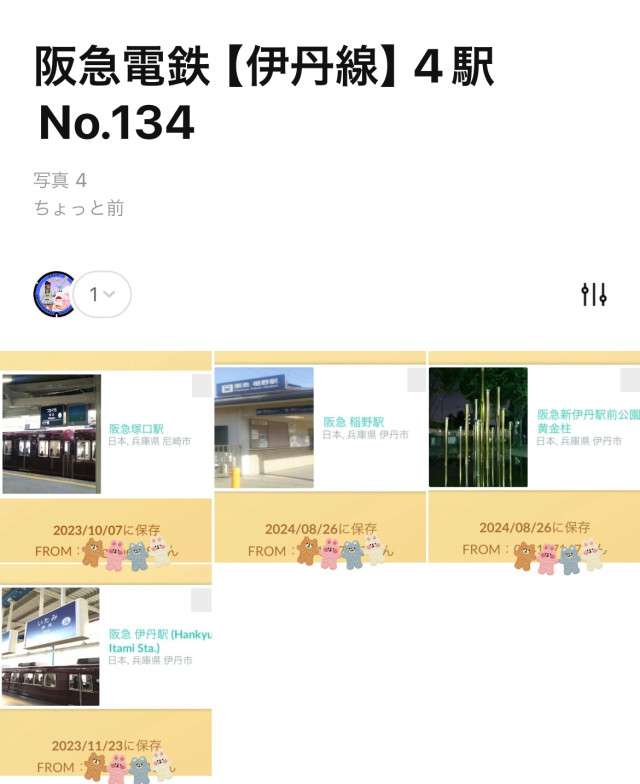Viewport: 640px width, 784px height.
Task: Open the filter and sort options icon
Action: pos(594,294)
